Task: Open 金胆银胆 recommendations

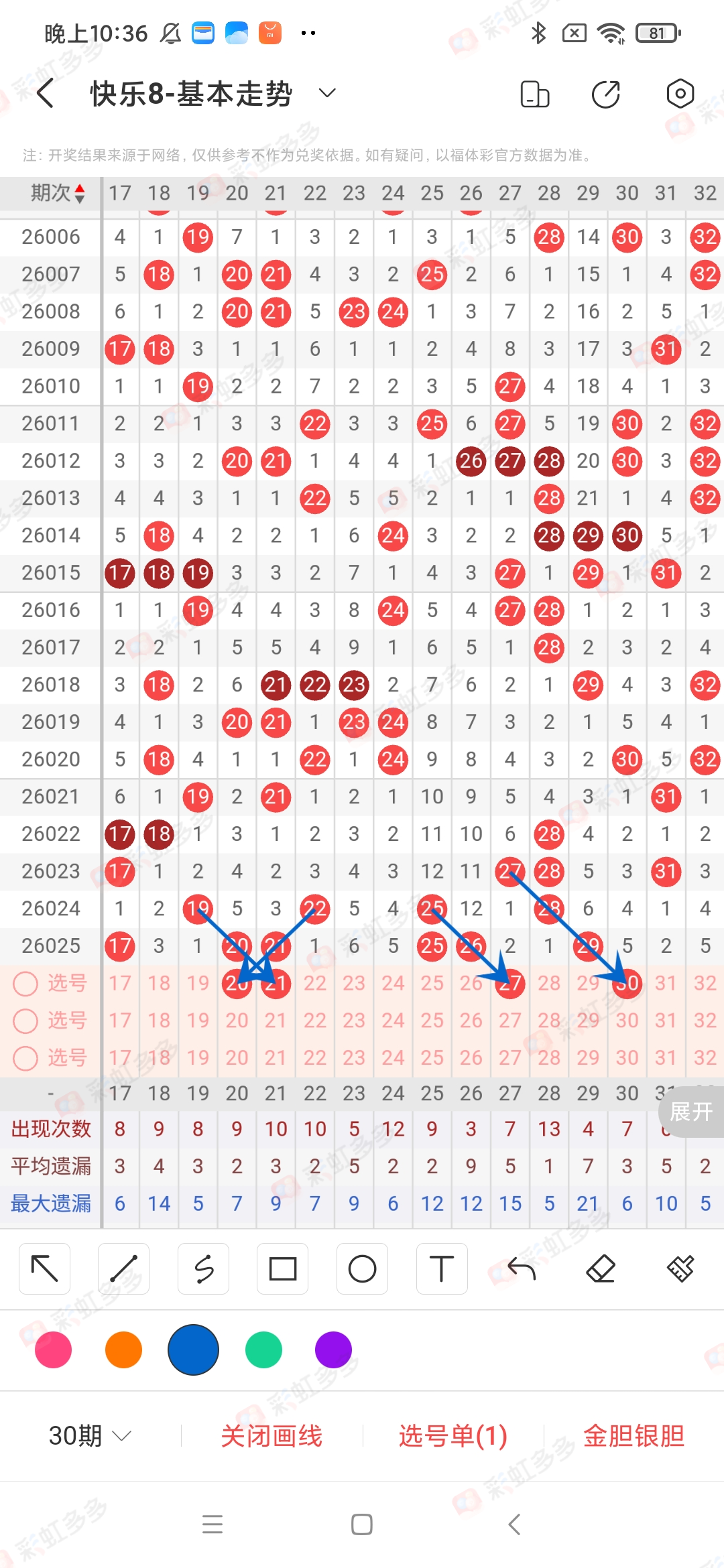Action: tap(633, 1435)
